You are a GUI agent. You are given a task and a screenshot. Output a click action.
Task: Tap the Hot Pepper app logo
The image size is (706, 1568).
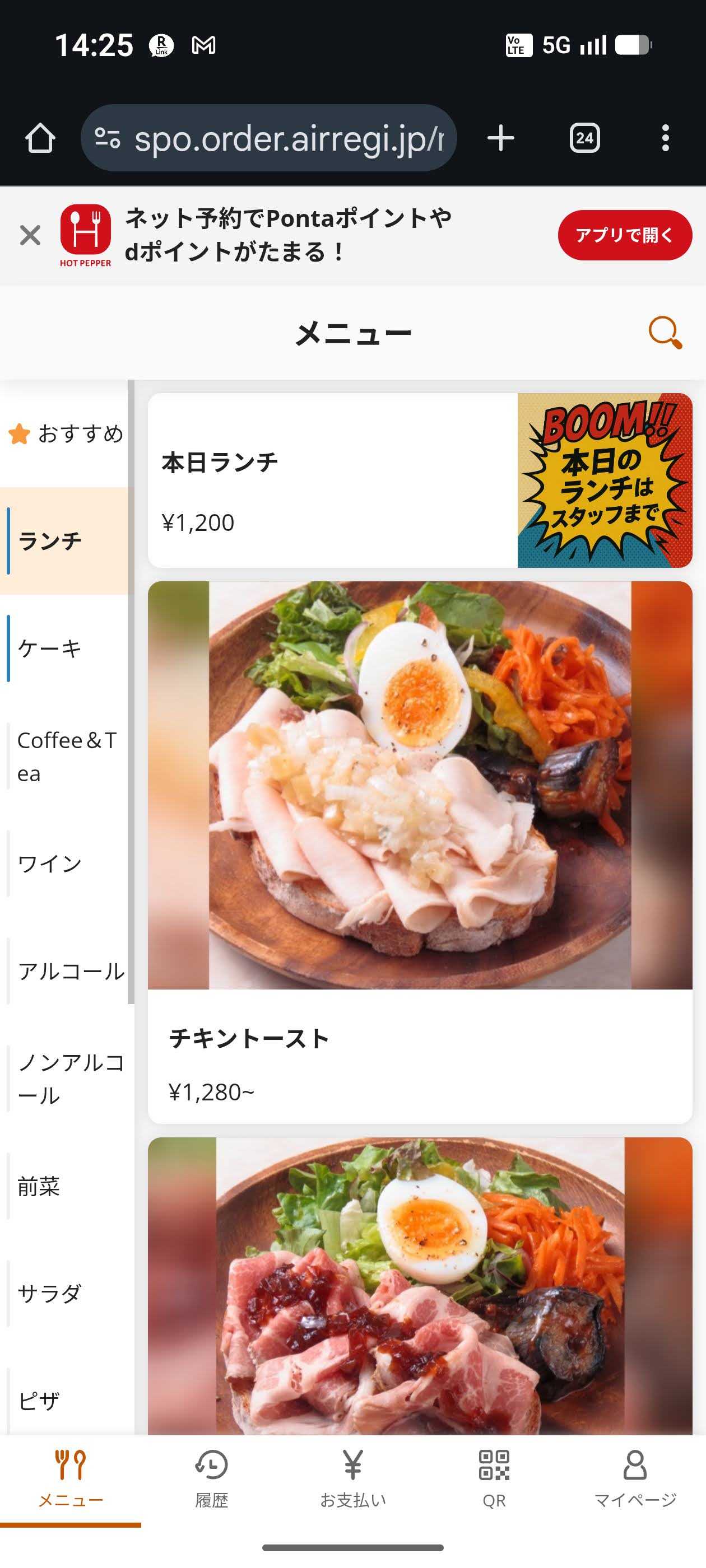86,234
